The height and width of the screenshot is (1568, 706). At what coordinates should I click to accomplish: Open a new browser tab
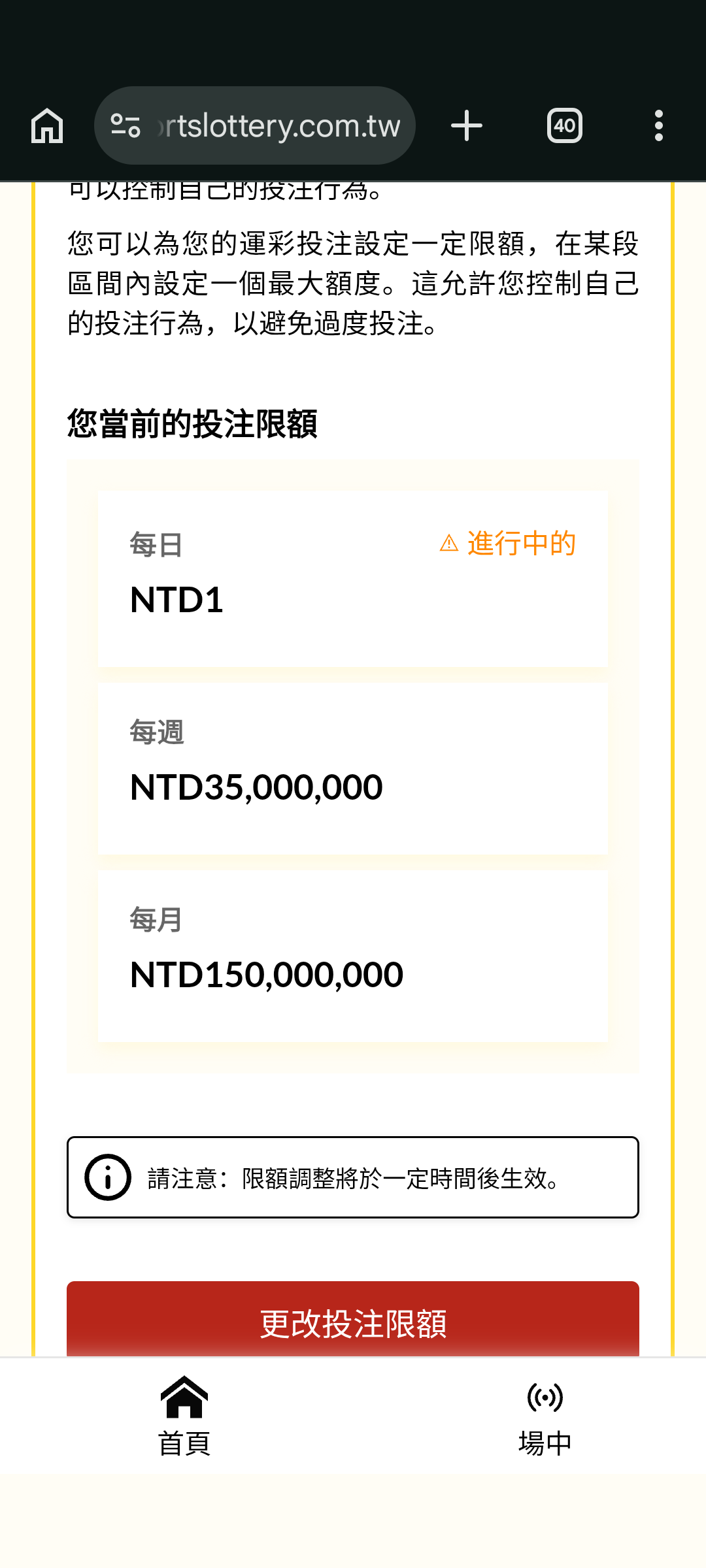click(x=467, y=125)
